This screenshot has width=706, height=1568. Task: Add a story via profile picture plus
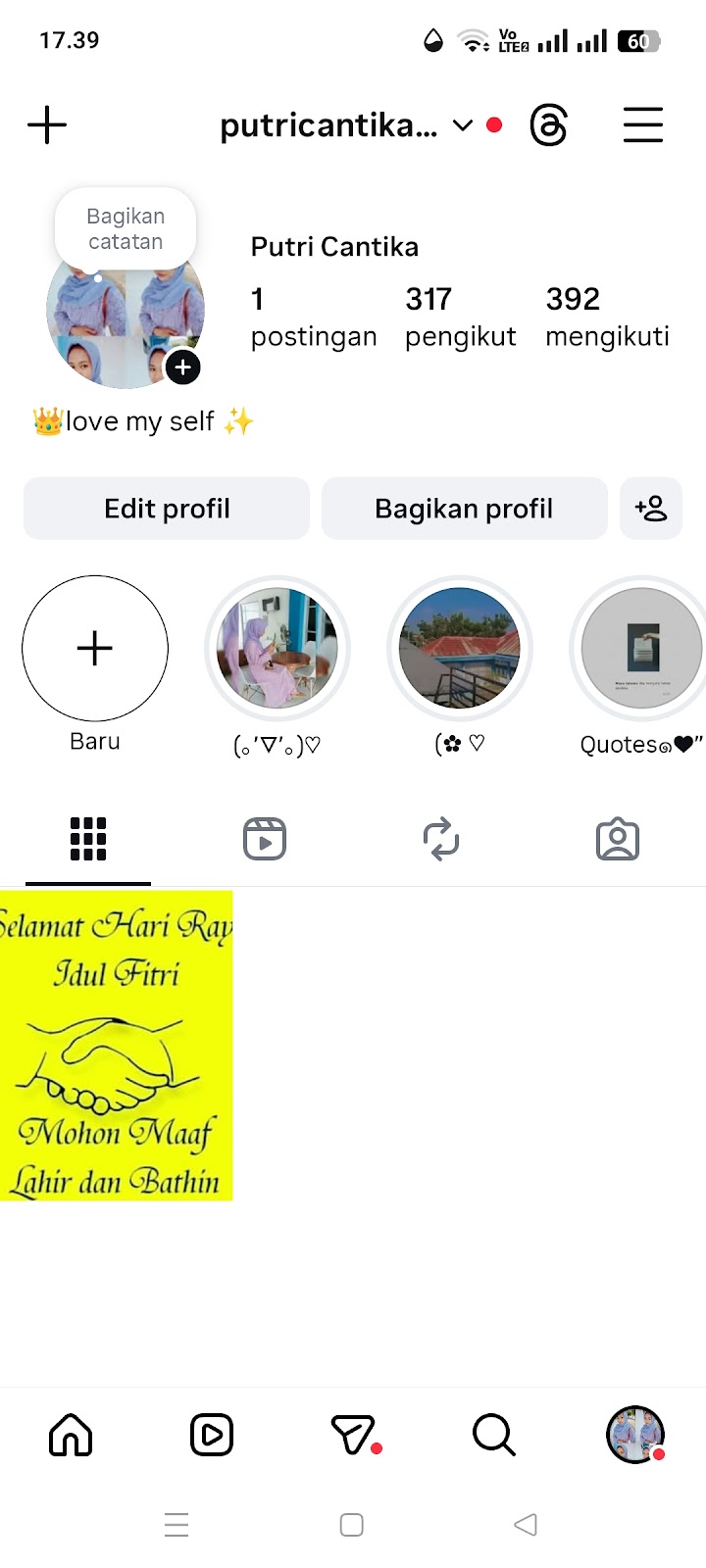[x=183, y=367]
